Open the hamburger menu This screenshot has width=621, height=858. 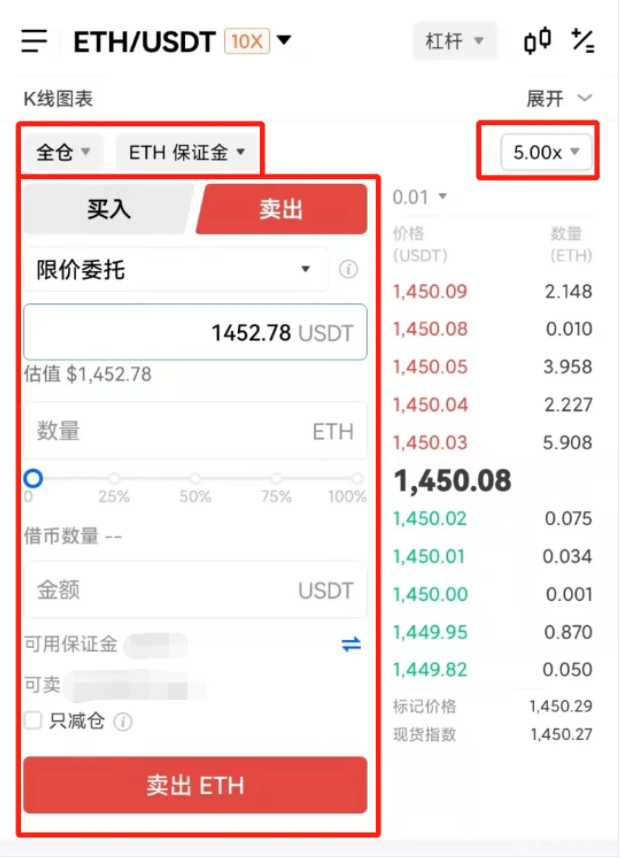click(x=35, y=41)
